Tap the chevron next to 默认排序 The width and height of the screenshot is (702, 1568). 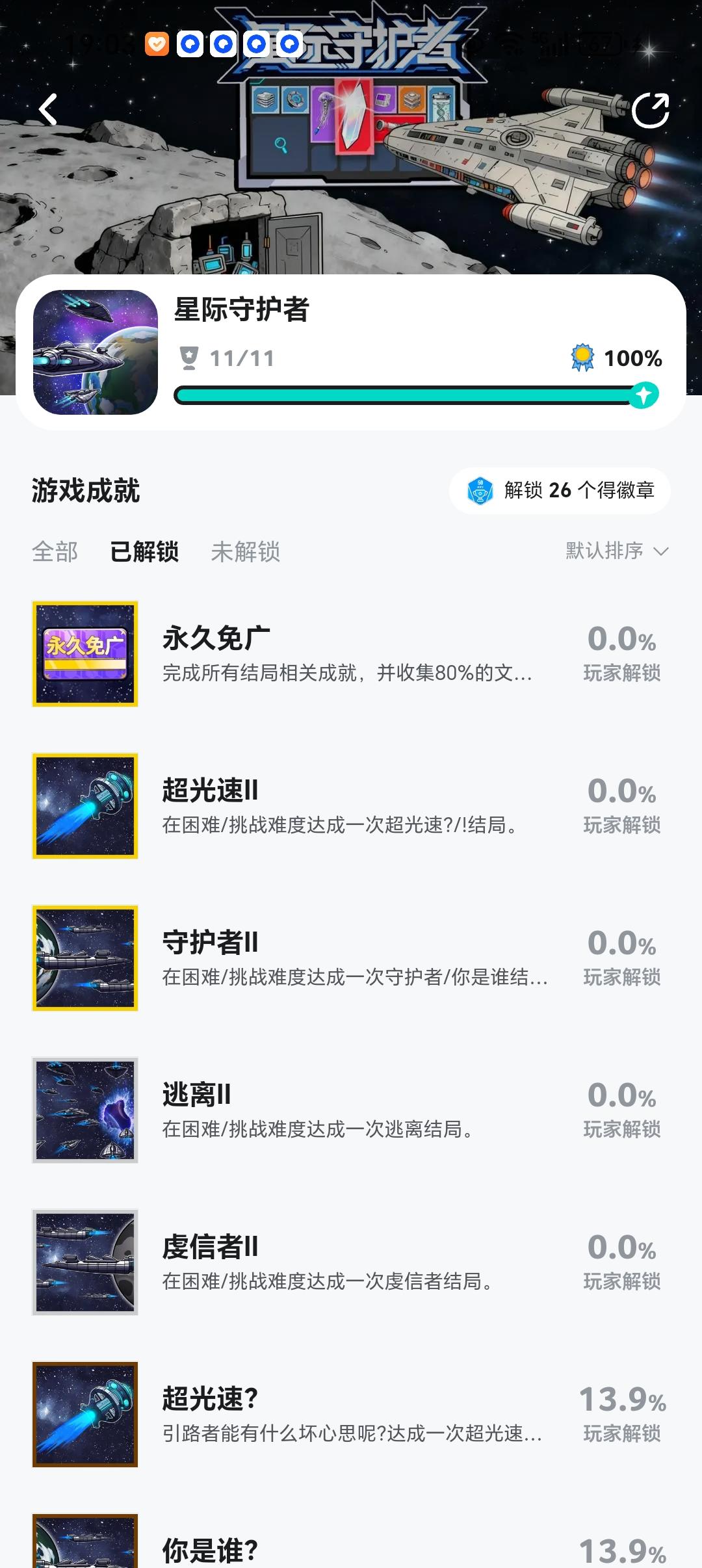click(x=662, y=552)
